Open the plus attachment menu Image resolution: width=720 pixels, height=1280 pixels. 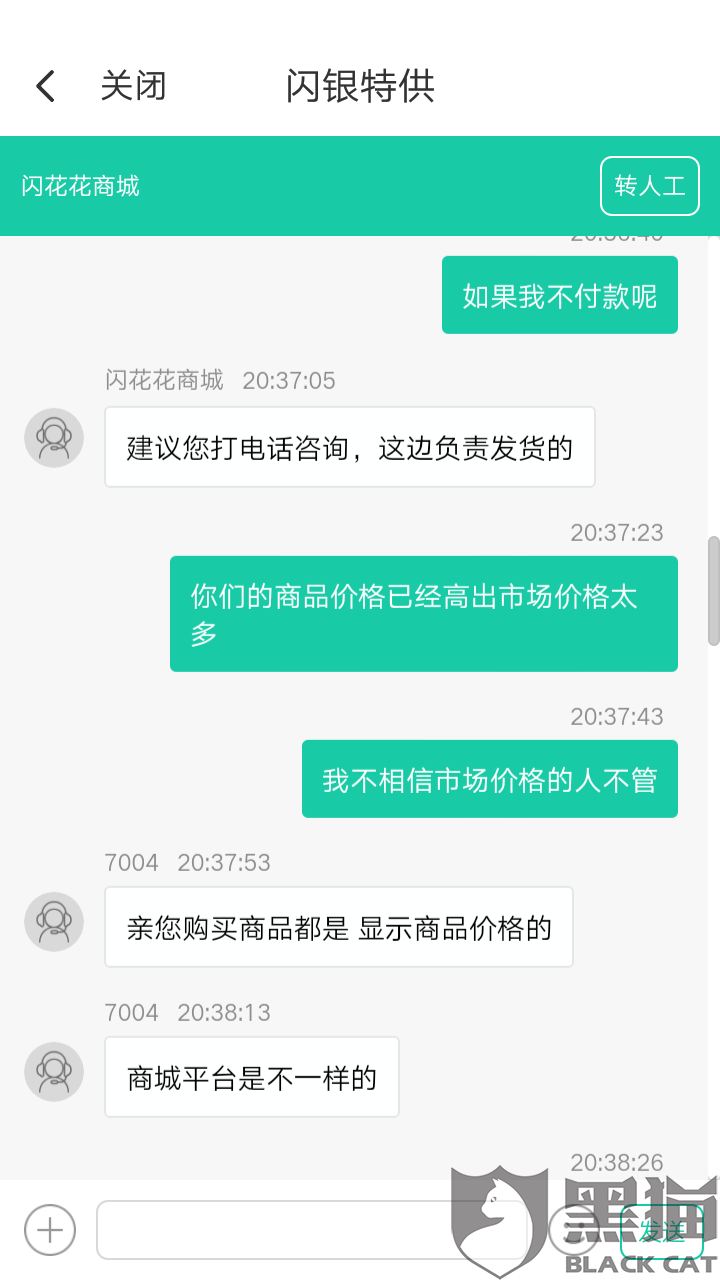coord(50,1230)
